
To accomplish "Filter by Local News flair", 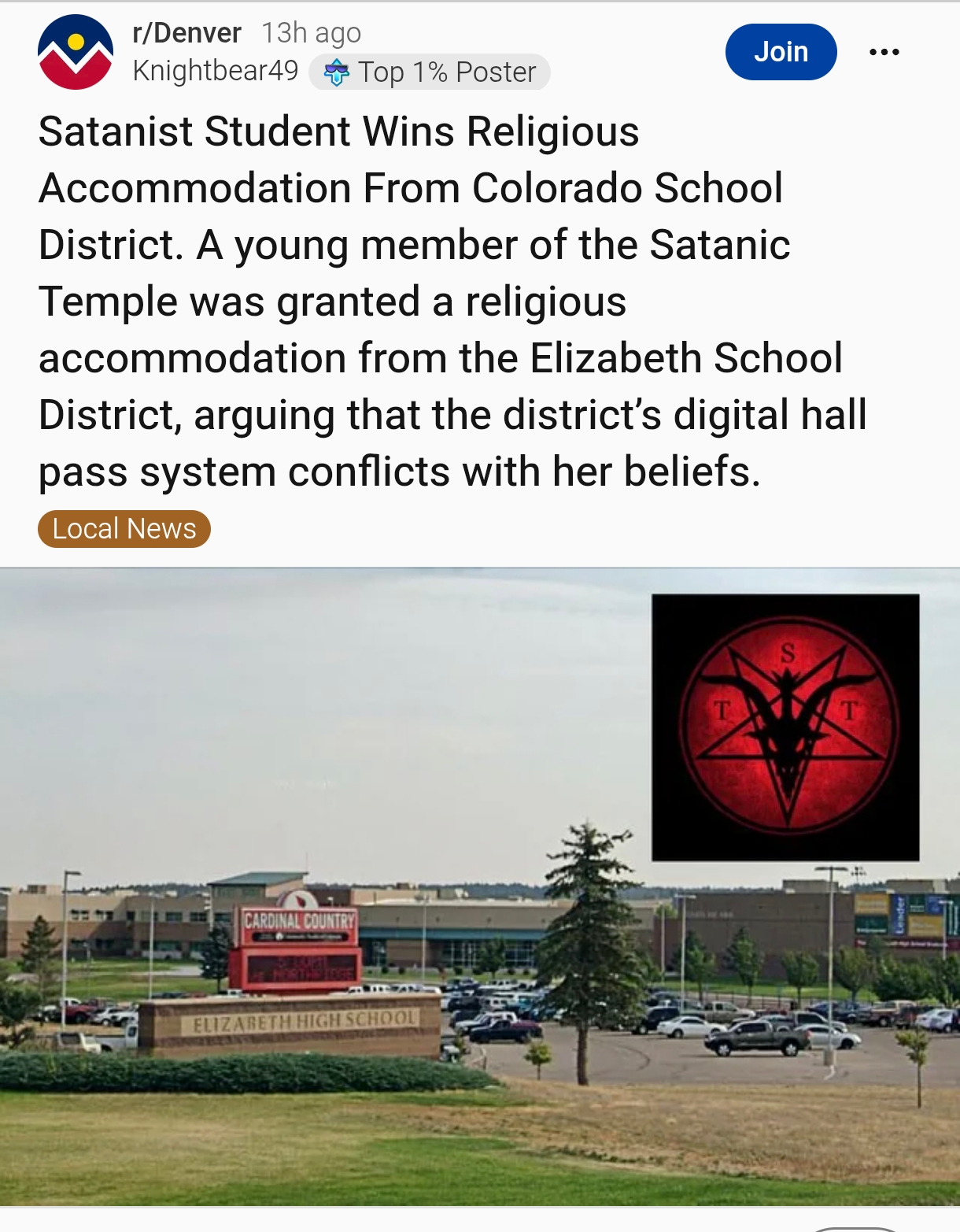I will click(124, 529).
